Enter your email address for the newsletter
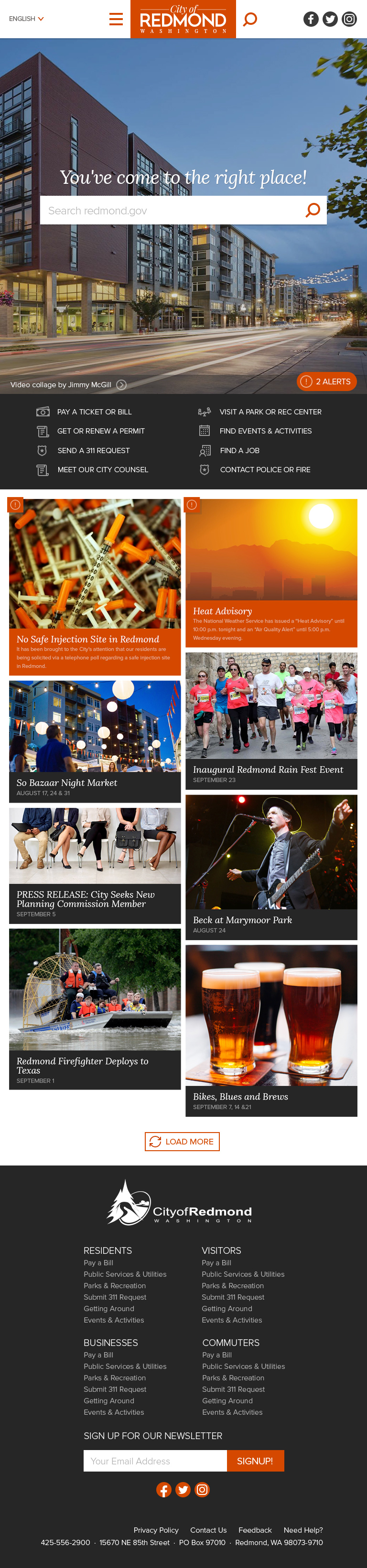367x1568 pixels. click(x=155, y=1461)
